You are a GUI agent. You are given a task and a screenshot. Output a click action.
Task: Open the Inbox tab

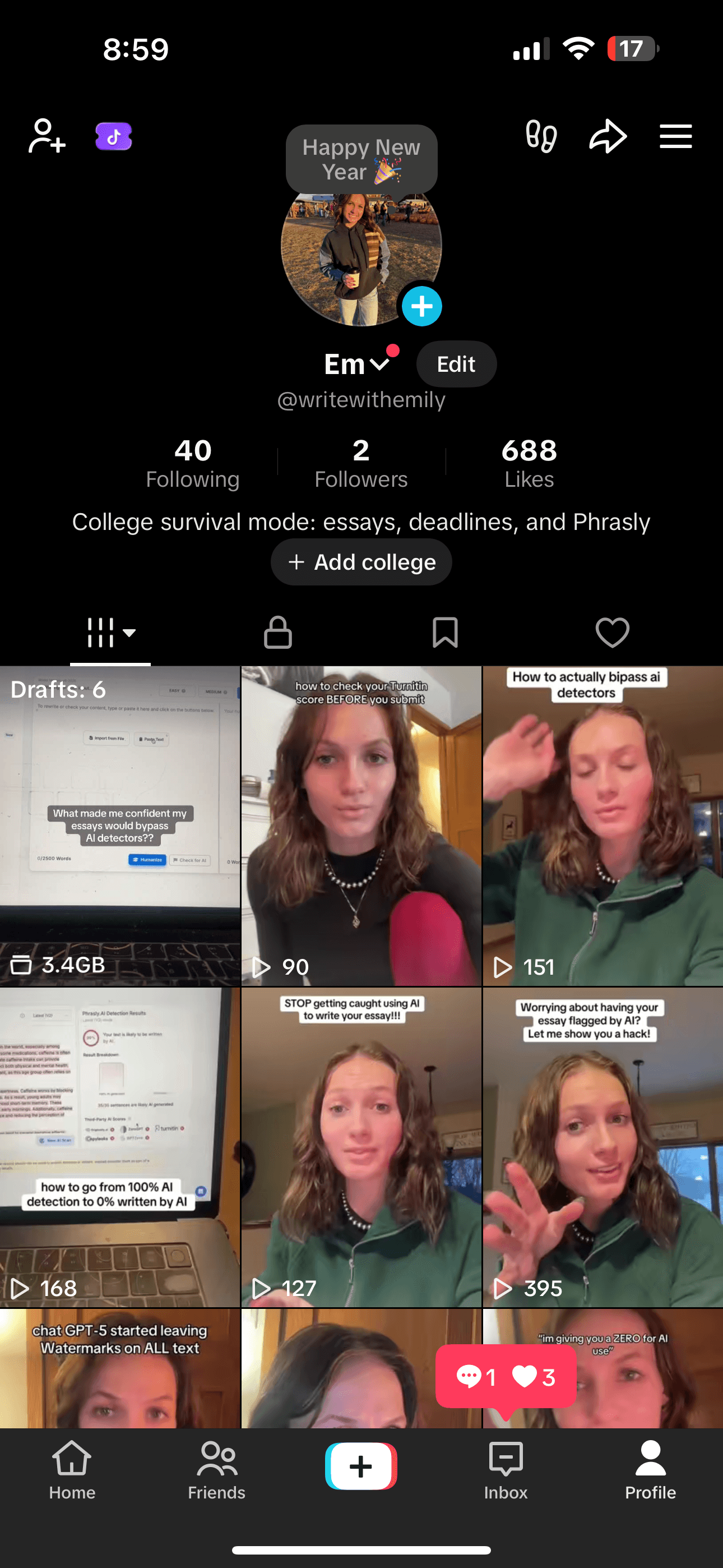(506, 1470)
